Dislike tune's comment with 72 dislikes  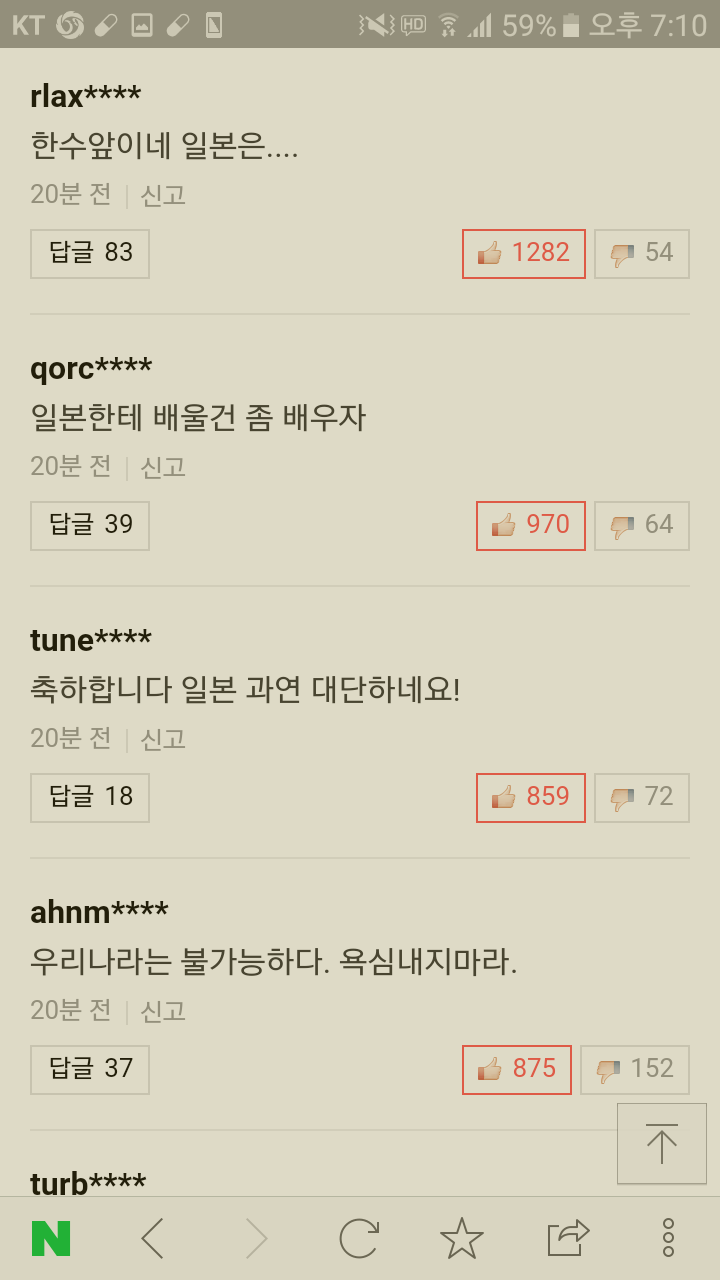pos(641,797)
